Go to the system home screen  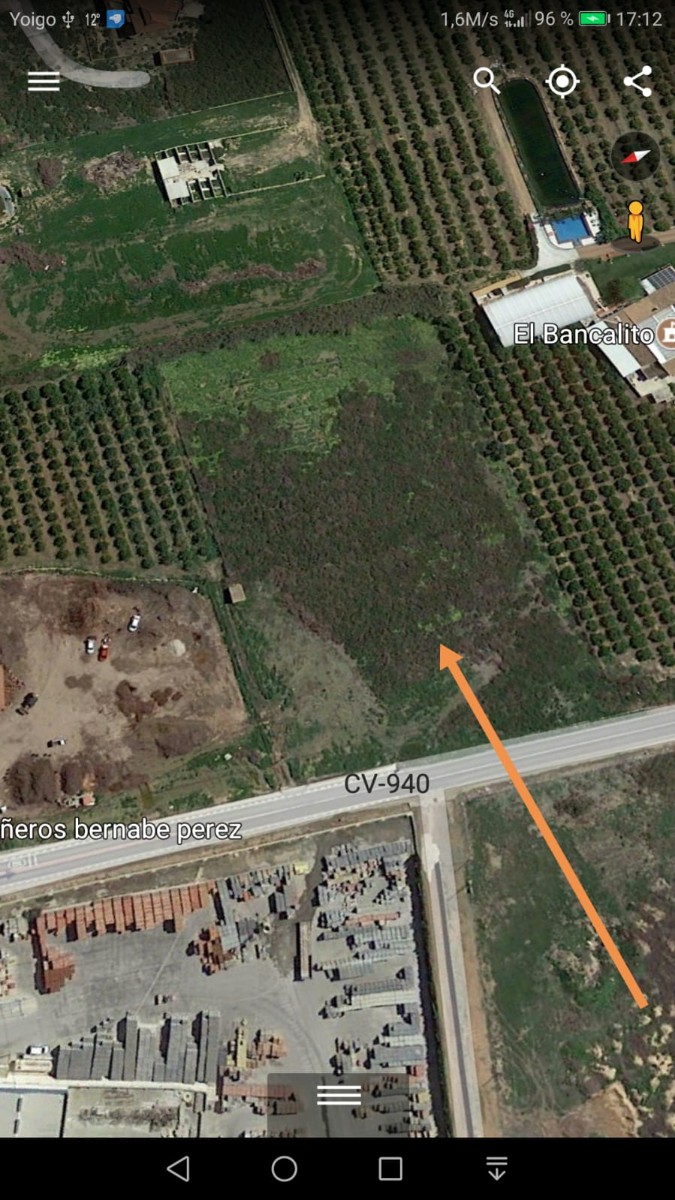tap(285, 1168)
